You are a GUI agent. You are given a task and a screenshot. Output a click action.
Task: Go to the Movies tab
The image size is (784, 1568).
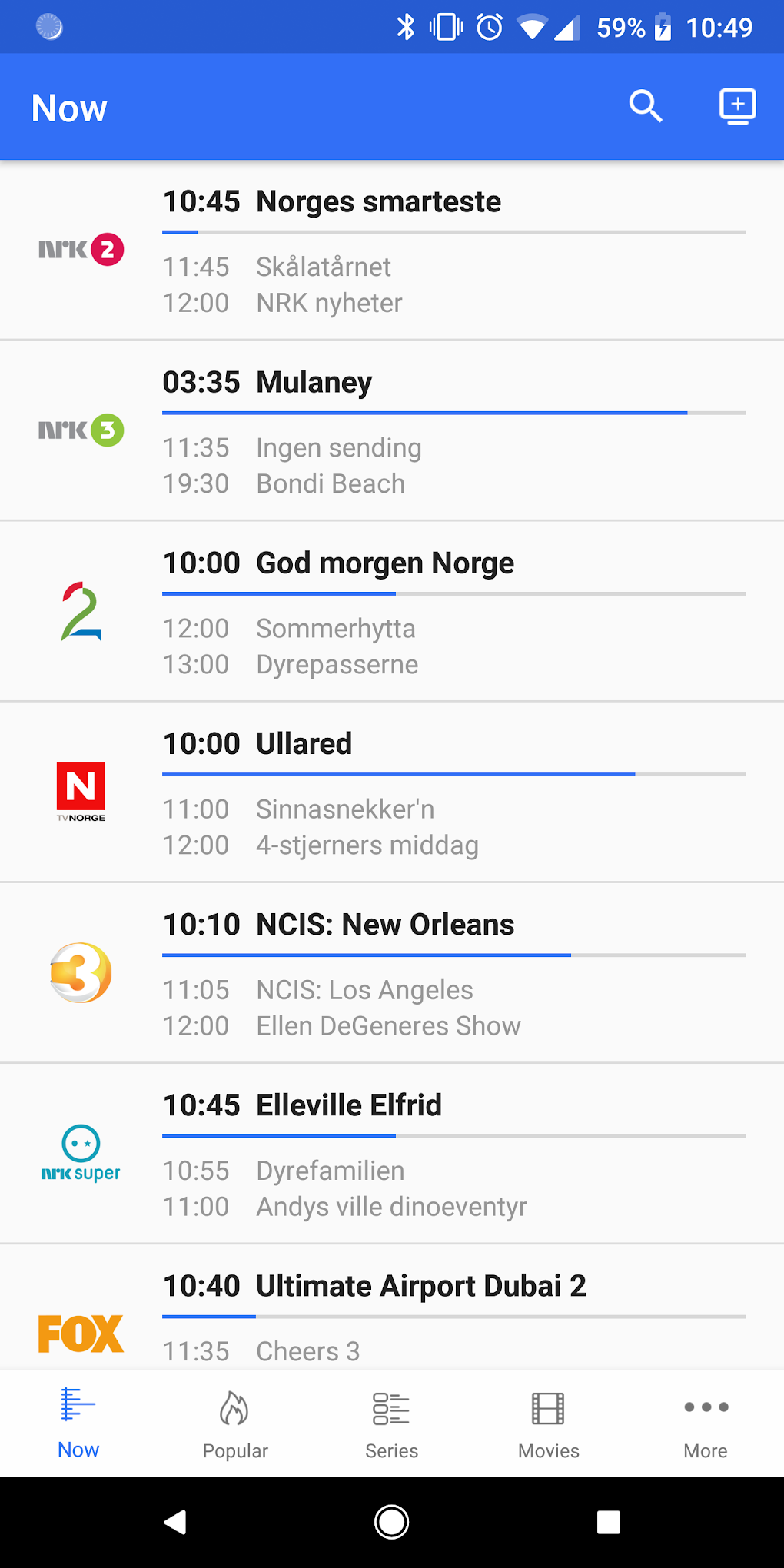coord(549,1423)
